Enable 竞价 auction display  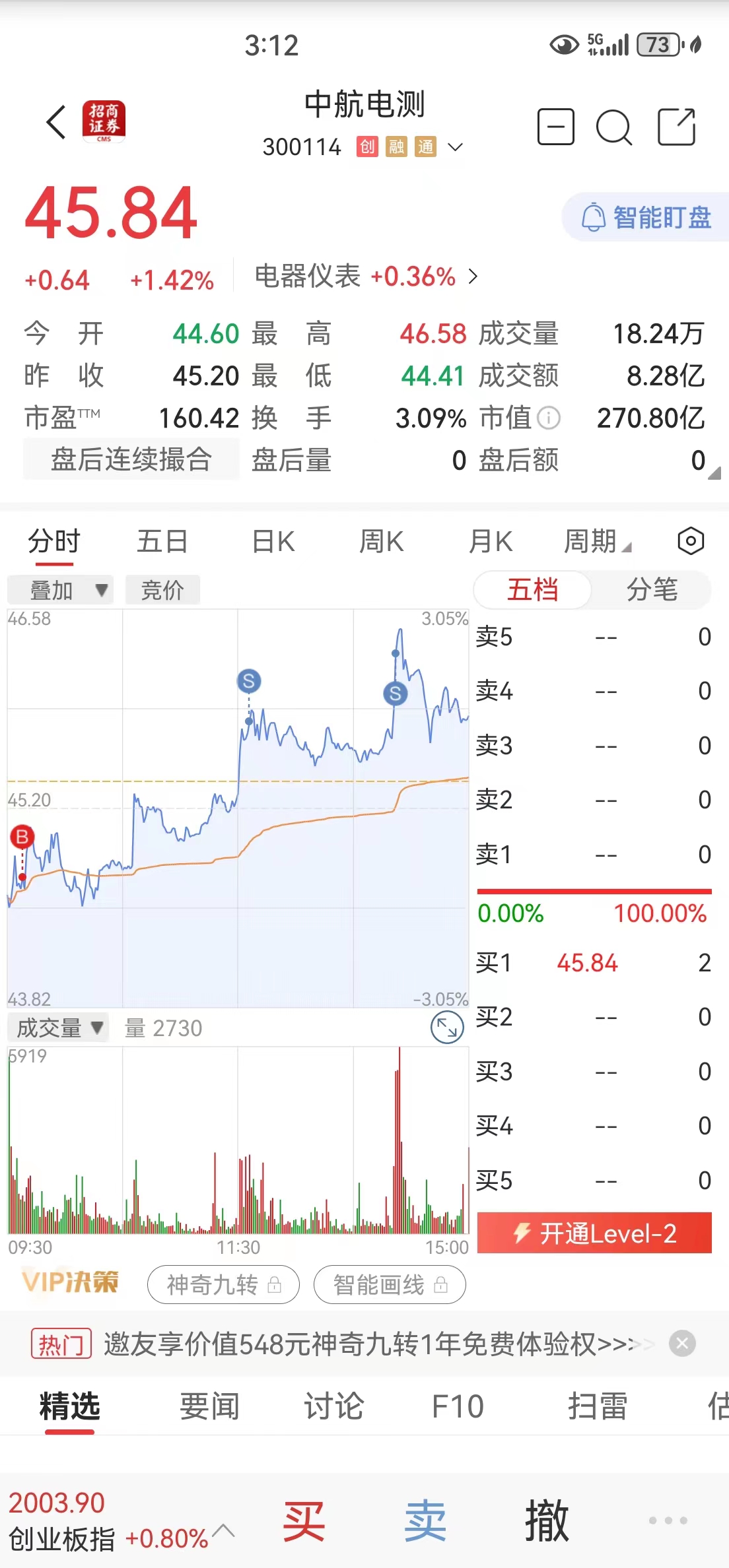(x=162, y=589)
